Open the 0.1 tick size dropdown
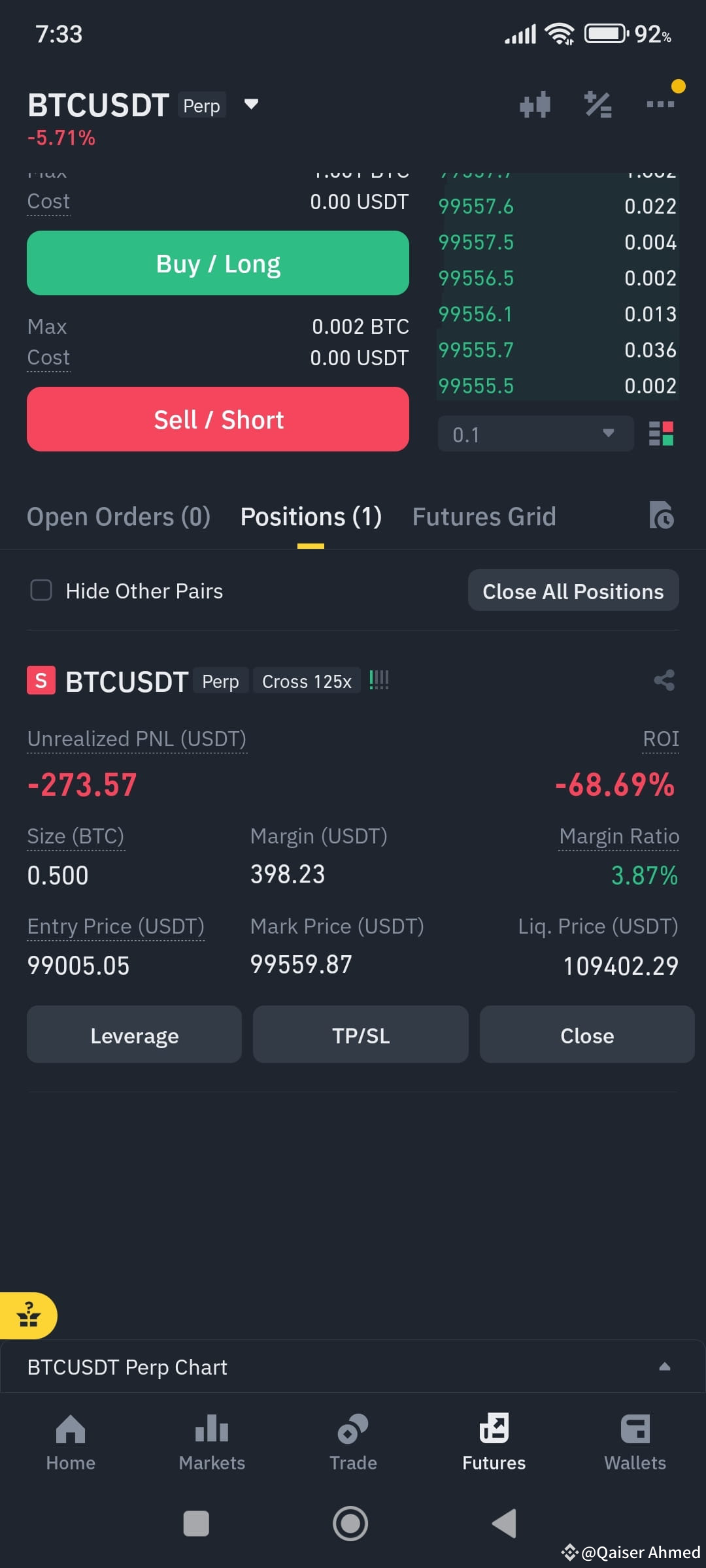706x1568 pixels. pos(535,433)
